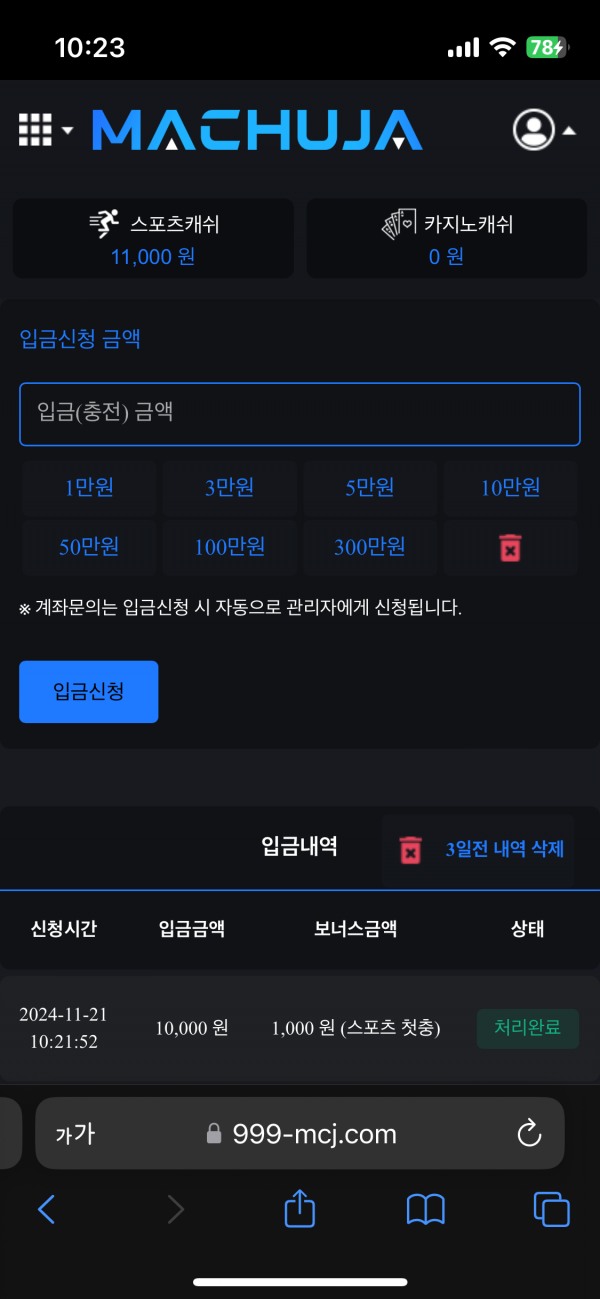
Task: Open the grid menu dropdown
Action: point(45,129)
